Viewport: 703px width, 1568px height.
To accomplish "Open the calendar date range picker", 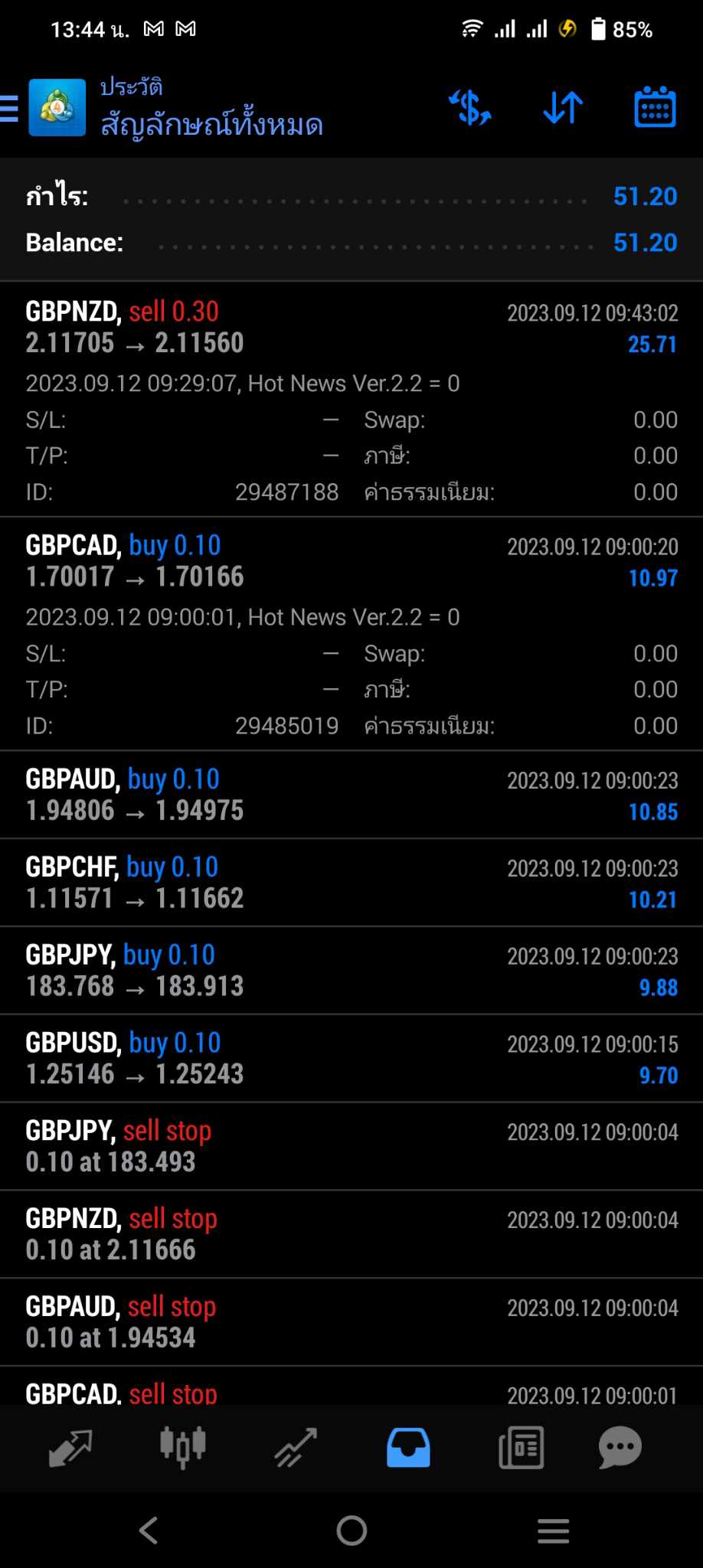I will (x=655, y=108).
